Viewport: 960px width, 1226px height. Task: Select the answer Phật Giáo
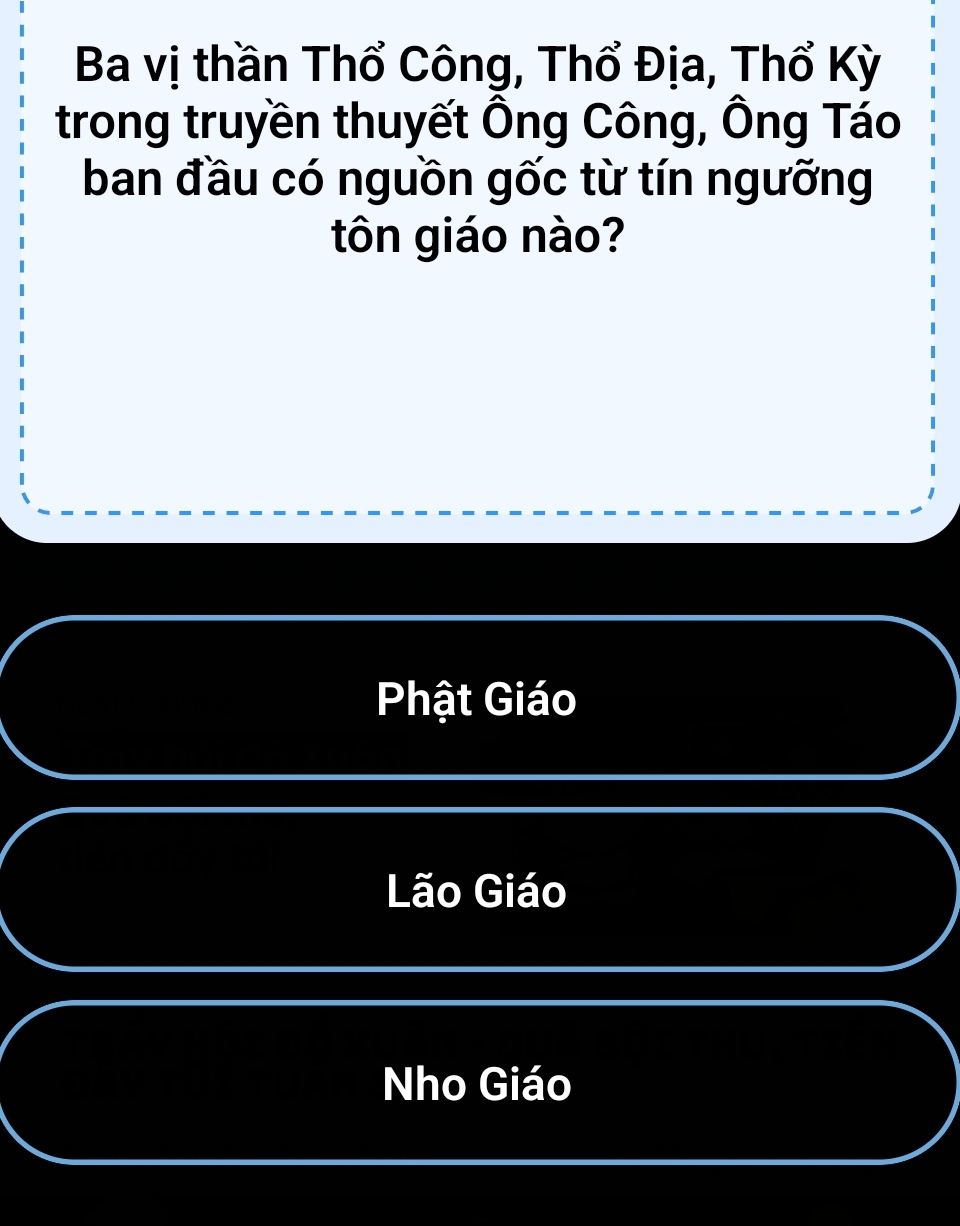[x=478, y=698]
